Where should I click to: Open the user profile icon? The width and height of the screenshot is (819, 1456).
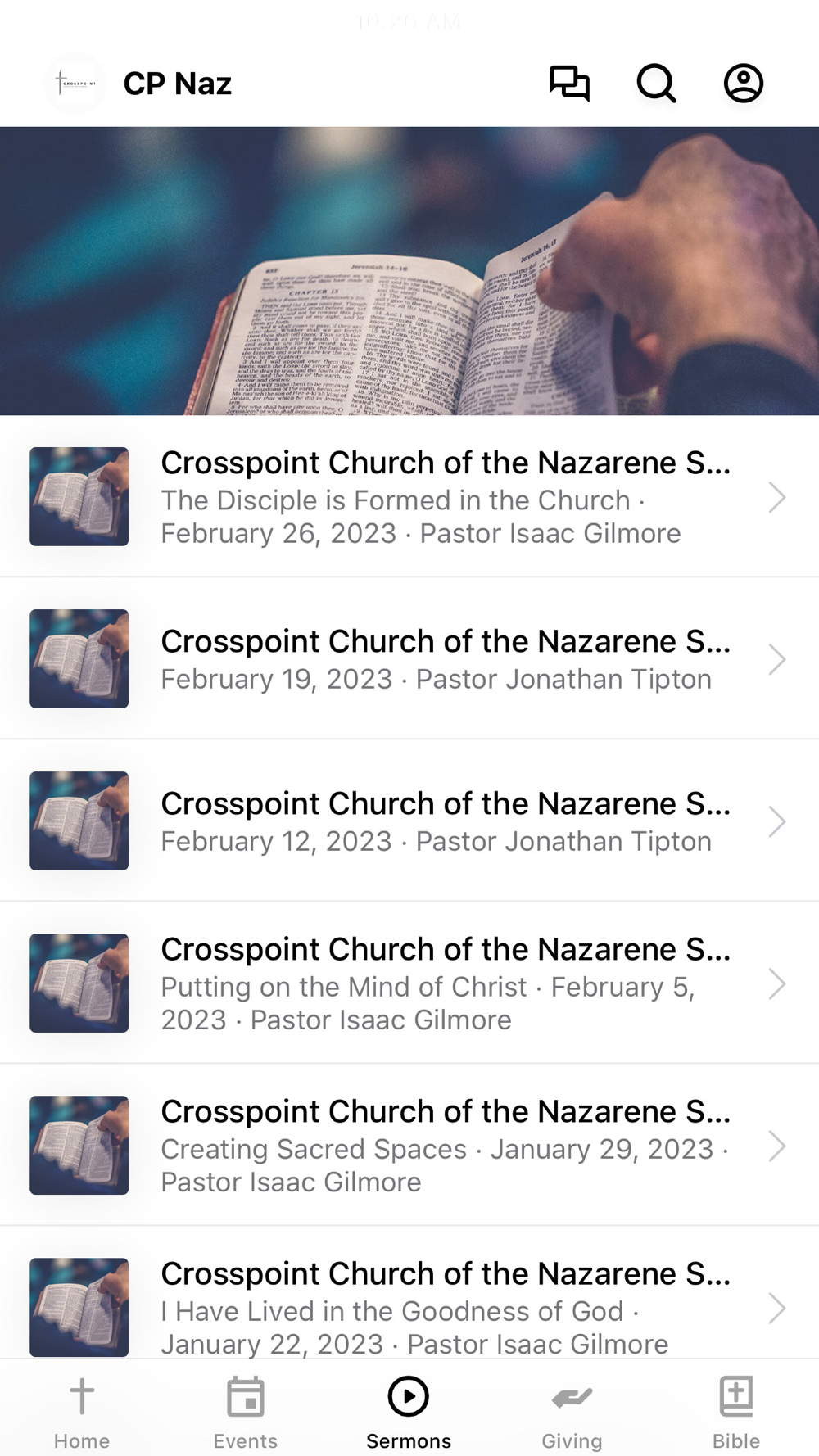(743, 84)
